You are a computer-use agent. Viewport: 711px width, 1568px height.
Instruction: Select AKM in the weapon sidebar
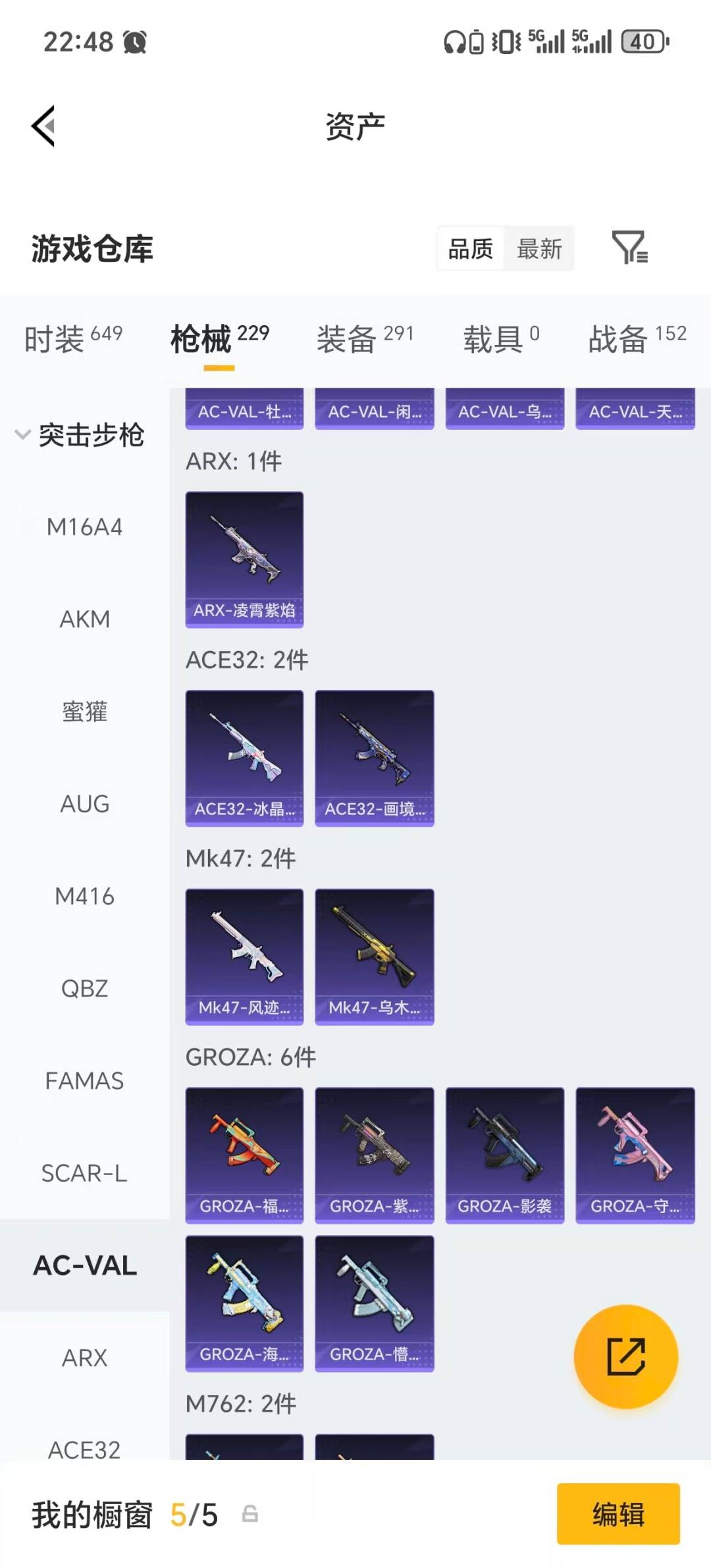[85, 619]
